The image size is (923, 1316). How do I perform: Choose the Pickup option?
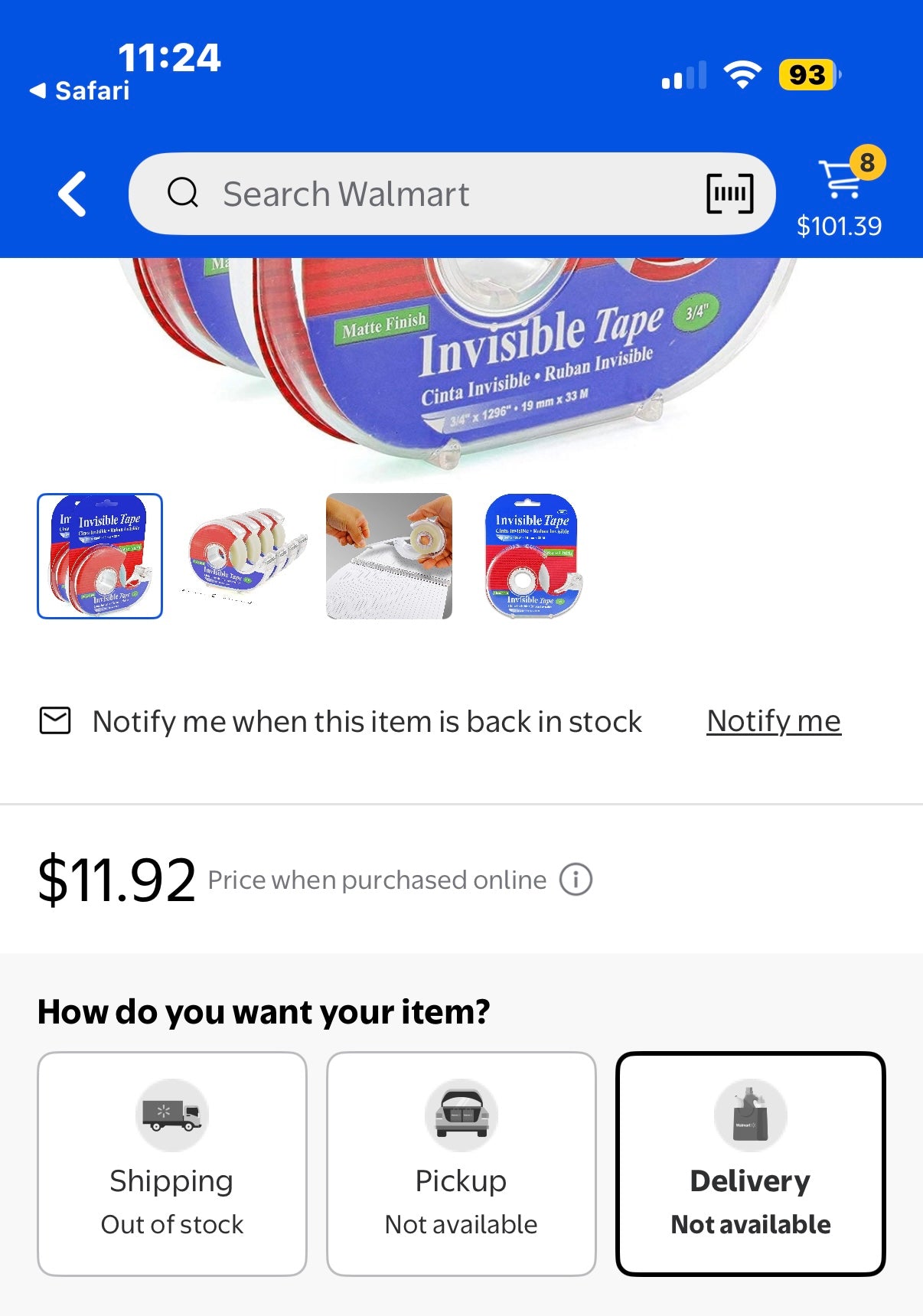pos(461,1163)
